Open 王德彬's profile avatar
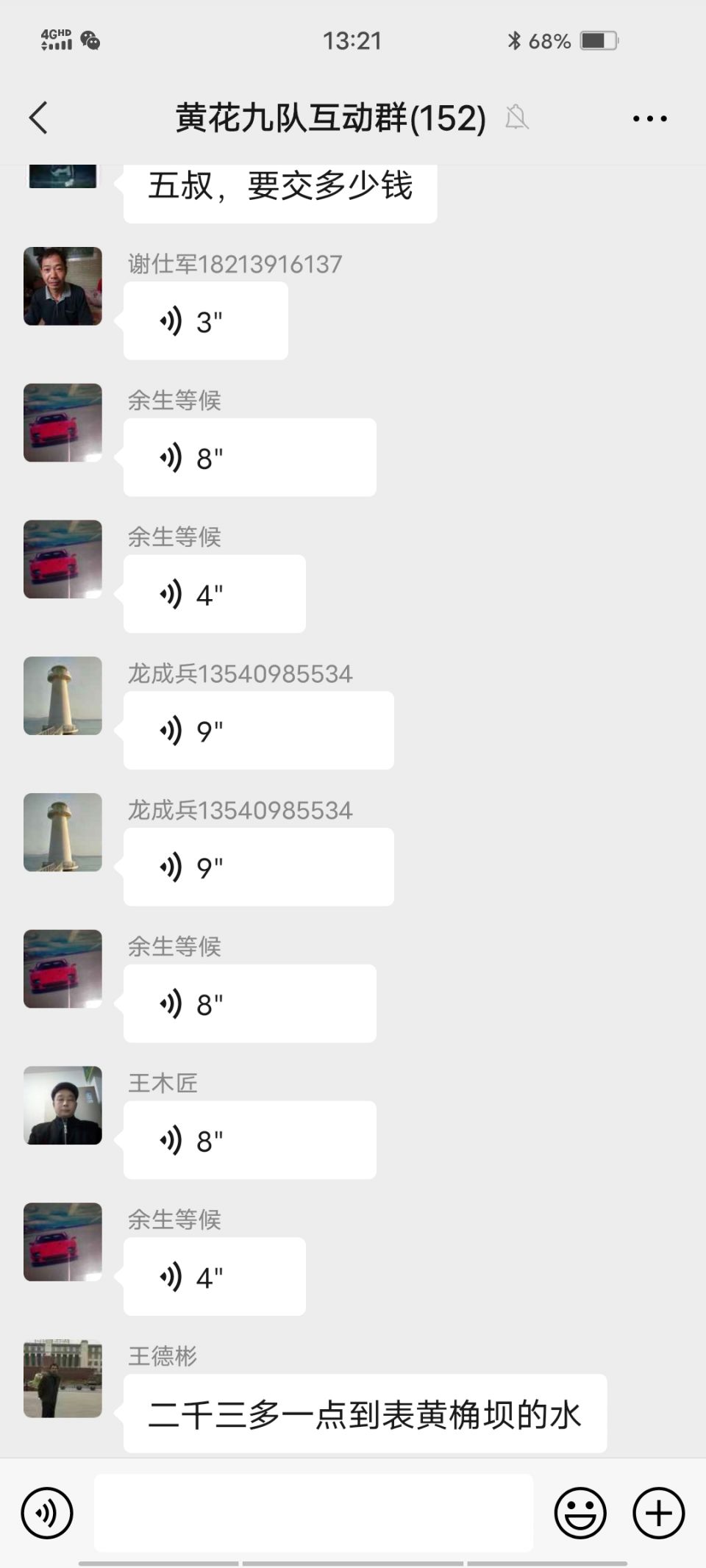 [63, 1378]
